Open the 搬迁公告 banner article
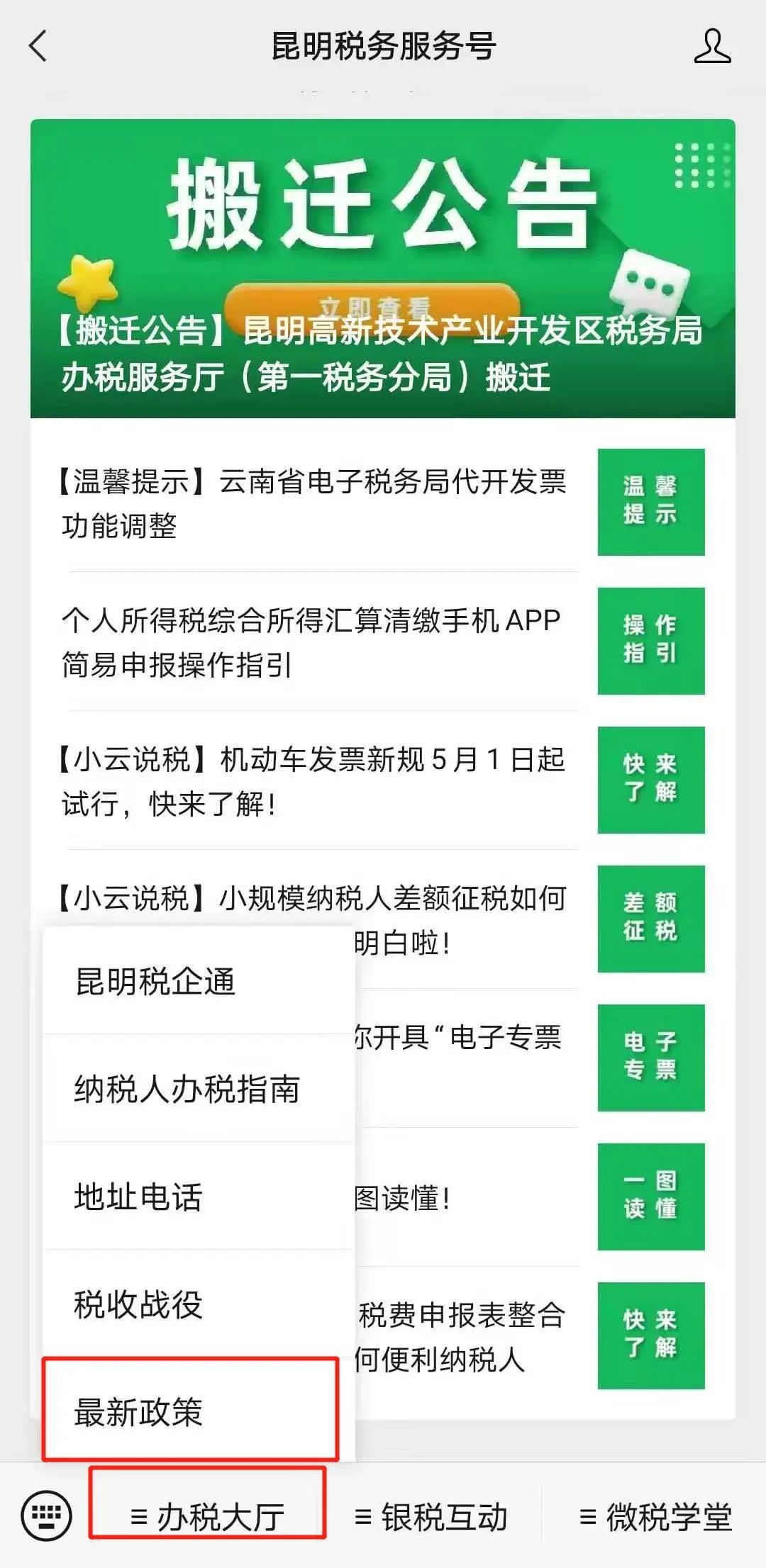766x1568 pixels. coord(383,269)
